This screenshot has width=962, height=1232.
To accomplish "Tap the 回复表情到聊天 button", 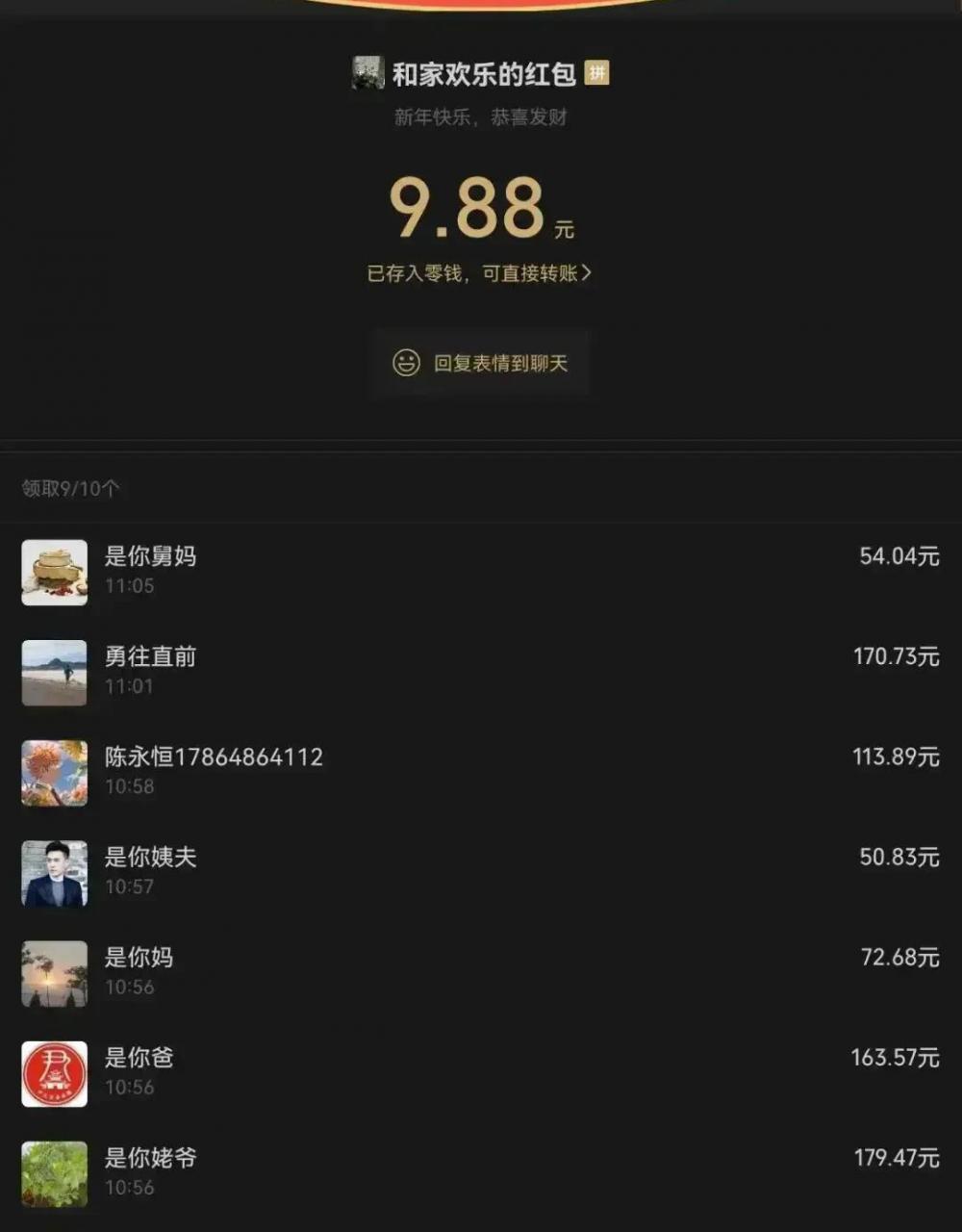I will click(480, 363).
